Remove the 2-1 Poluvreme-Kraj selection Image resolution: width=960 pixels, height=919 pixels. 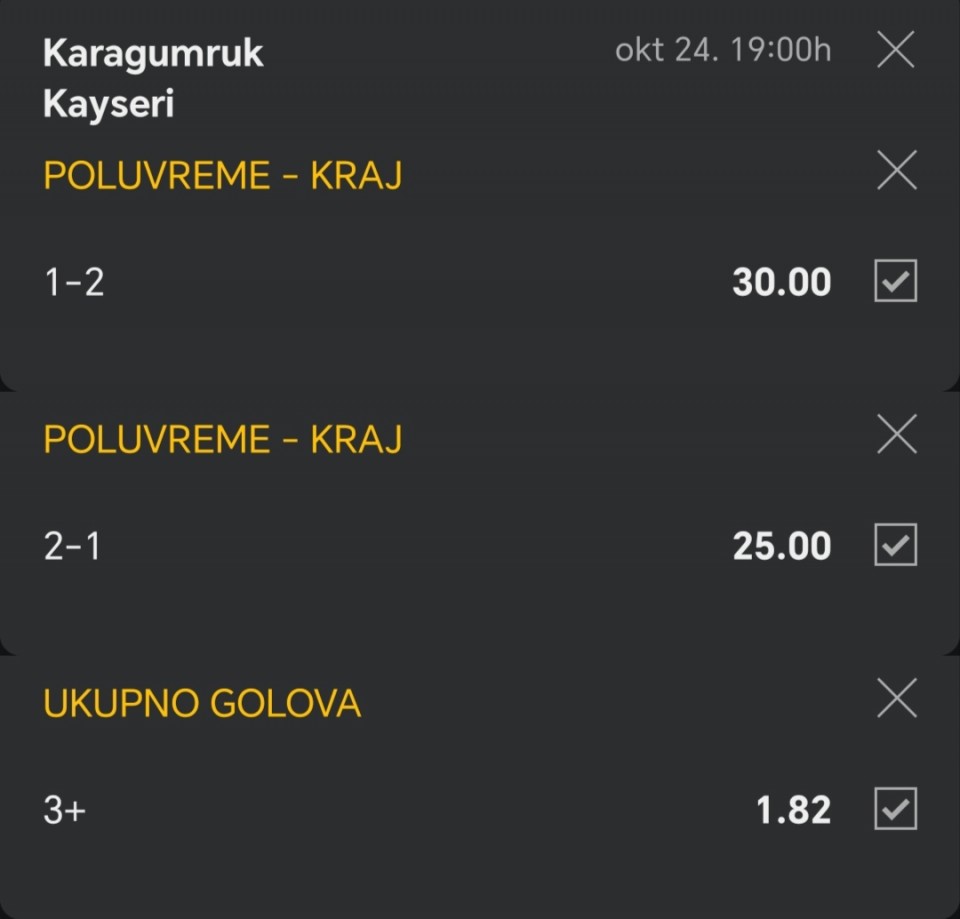[x=896, y=435]
